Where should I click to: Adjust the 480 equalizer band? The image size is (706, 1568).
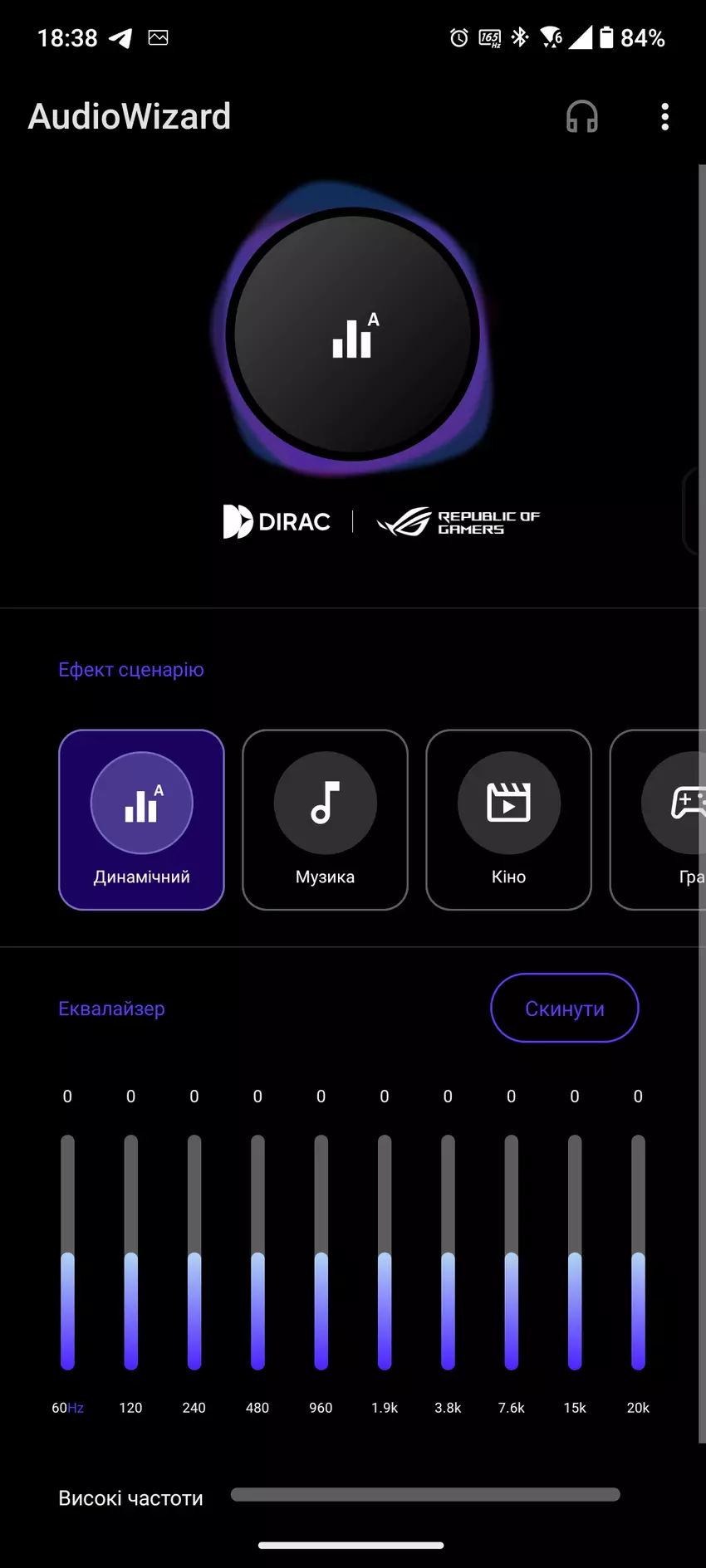pos(257,1253)
